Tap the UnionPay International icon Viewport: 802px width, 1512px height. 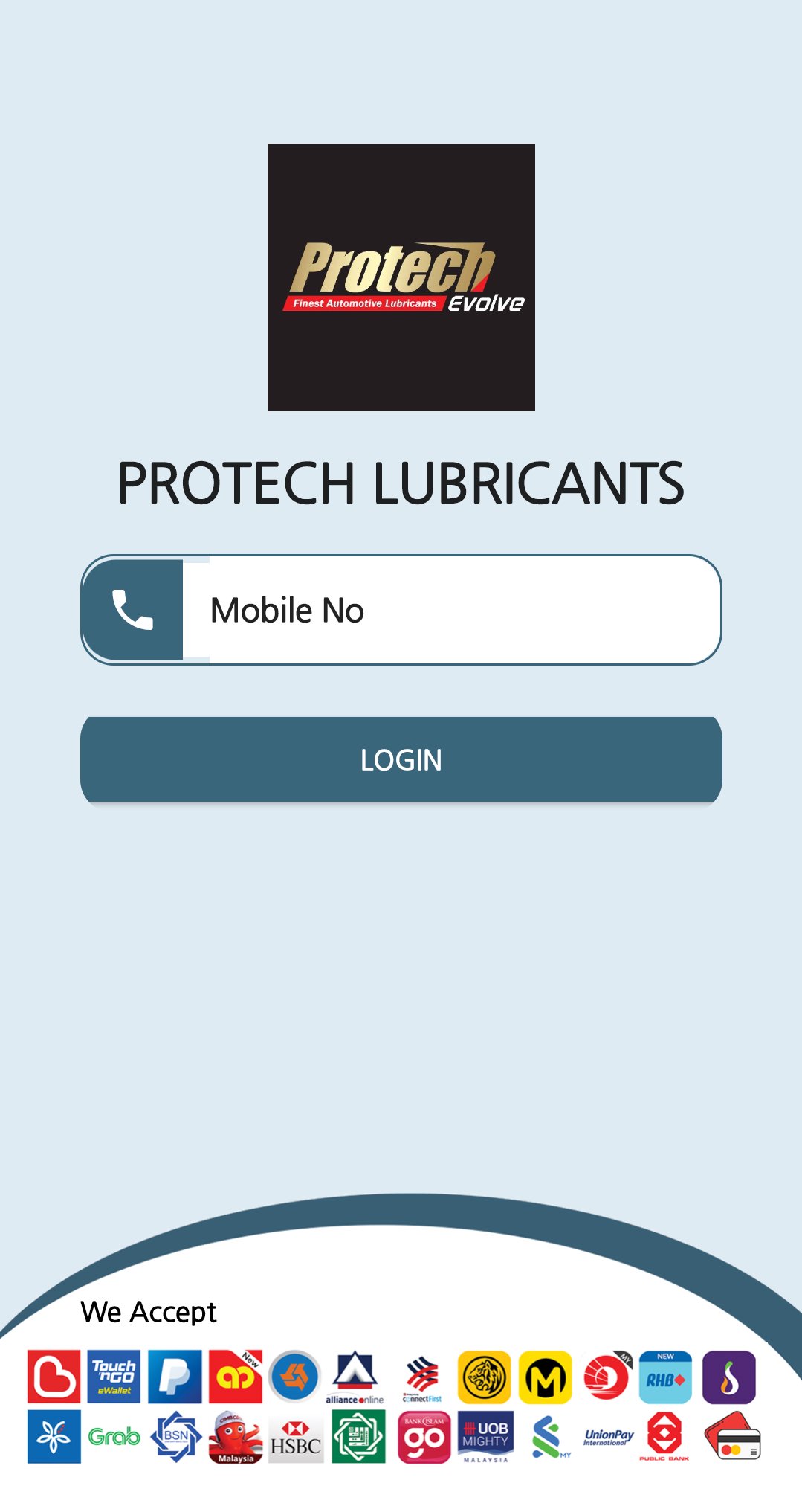(x=607, y=1435)
